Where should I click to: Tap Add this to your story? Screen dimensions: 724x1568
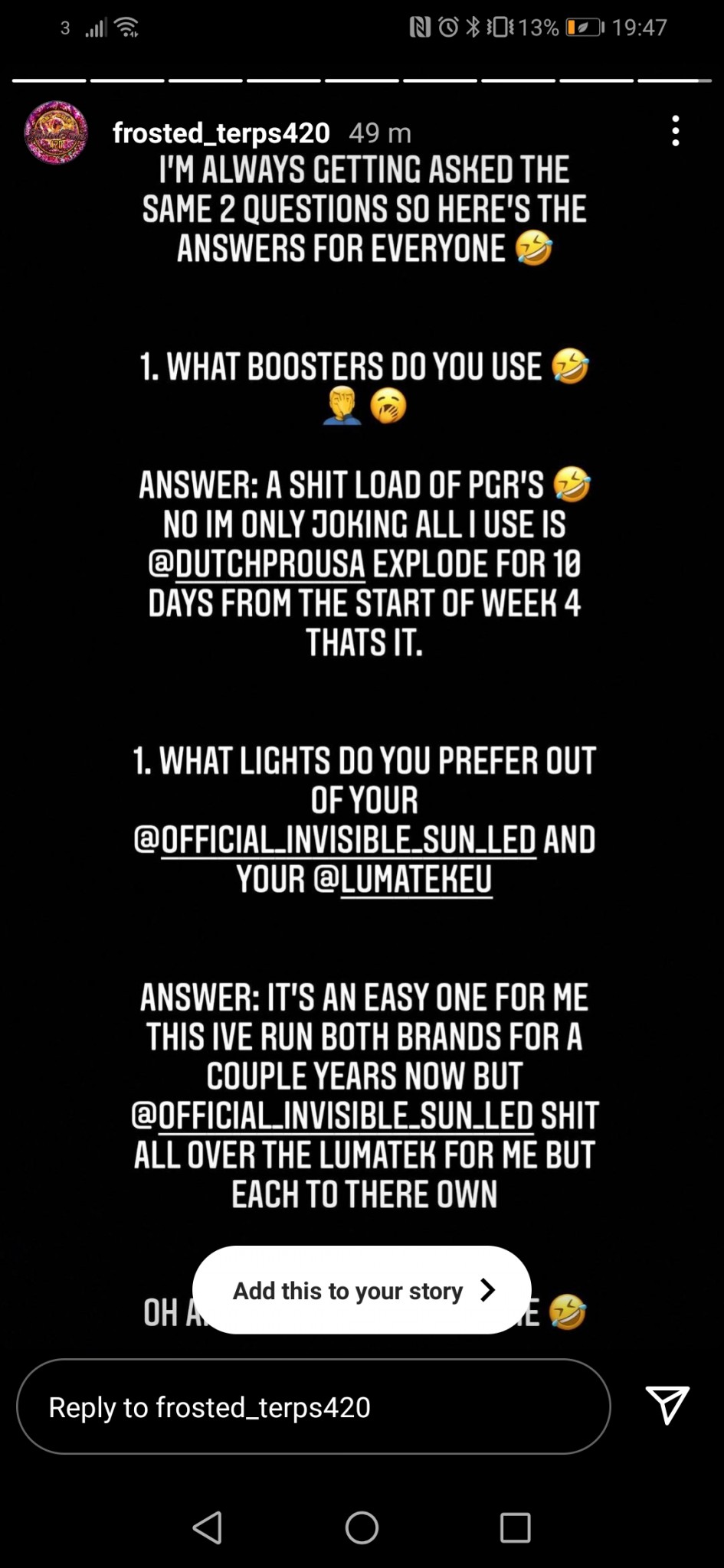pos(362,1290)
